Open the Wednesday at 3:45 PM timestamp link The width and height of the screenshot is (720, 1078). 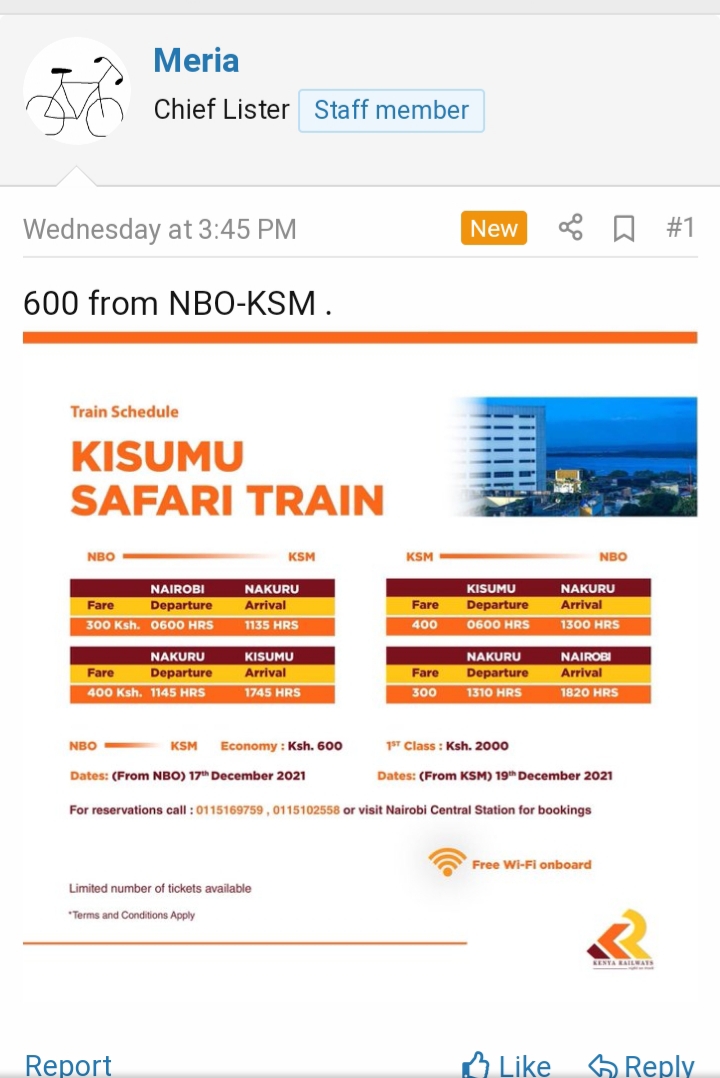(160, 229)
